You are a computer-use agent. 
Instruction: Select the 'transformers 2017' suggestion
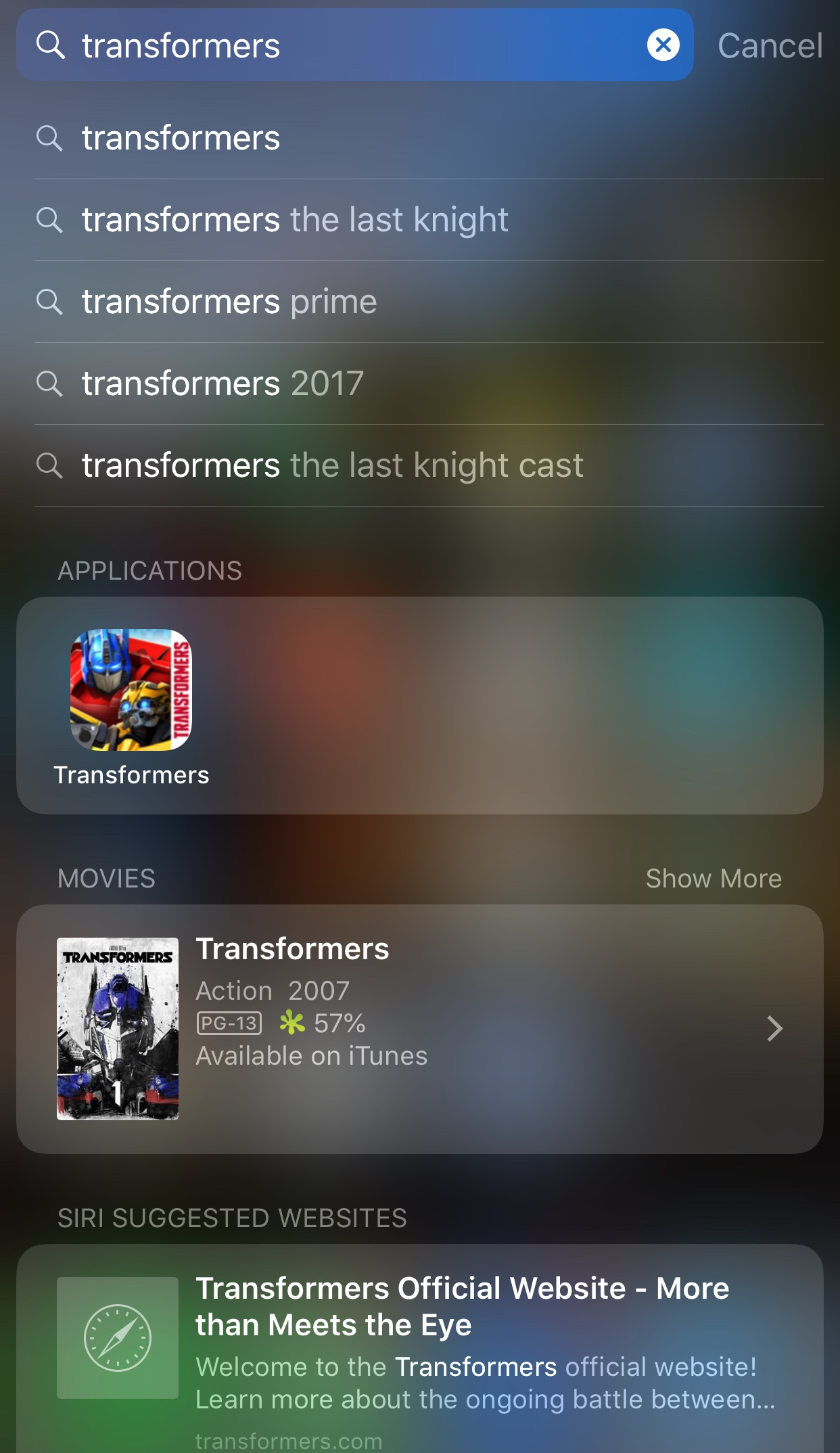coord(223,384)
